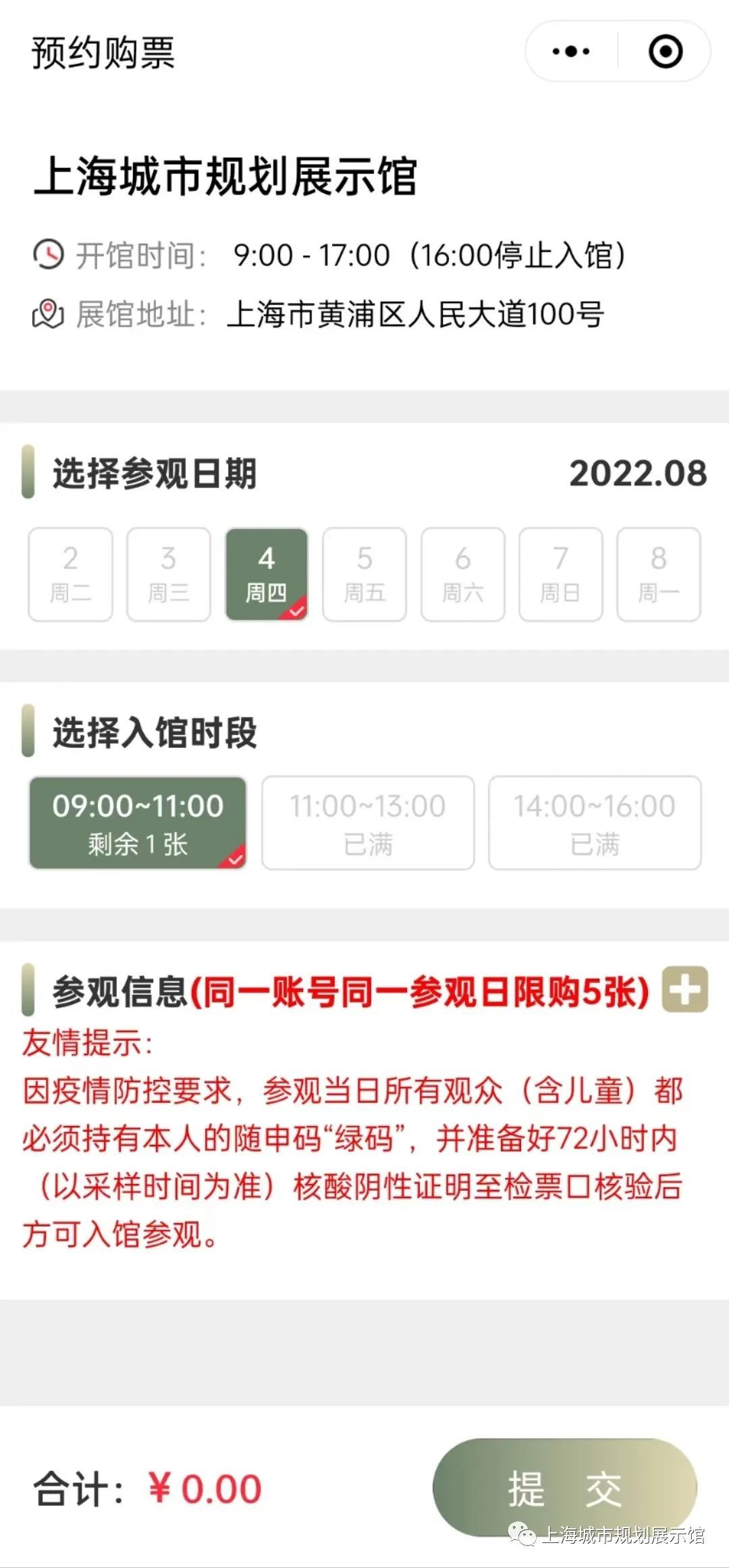The height and width of the screenshot is (1568, 729).
Task: Select Saturday the 6th
Action: (x=463, y=574)
